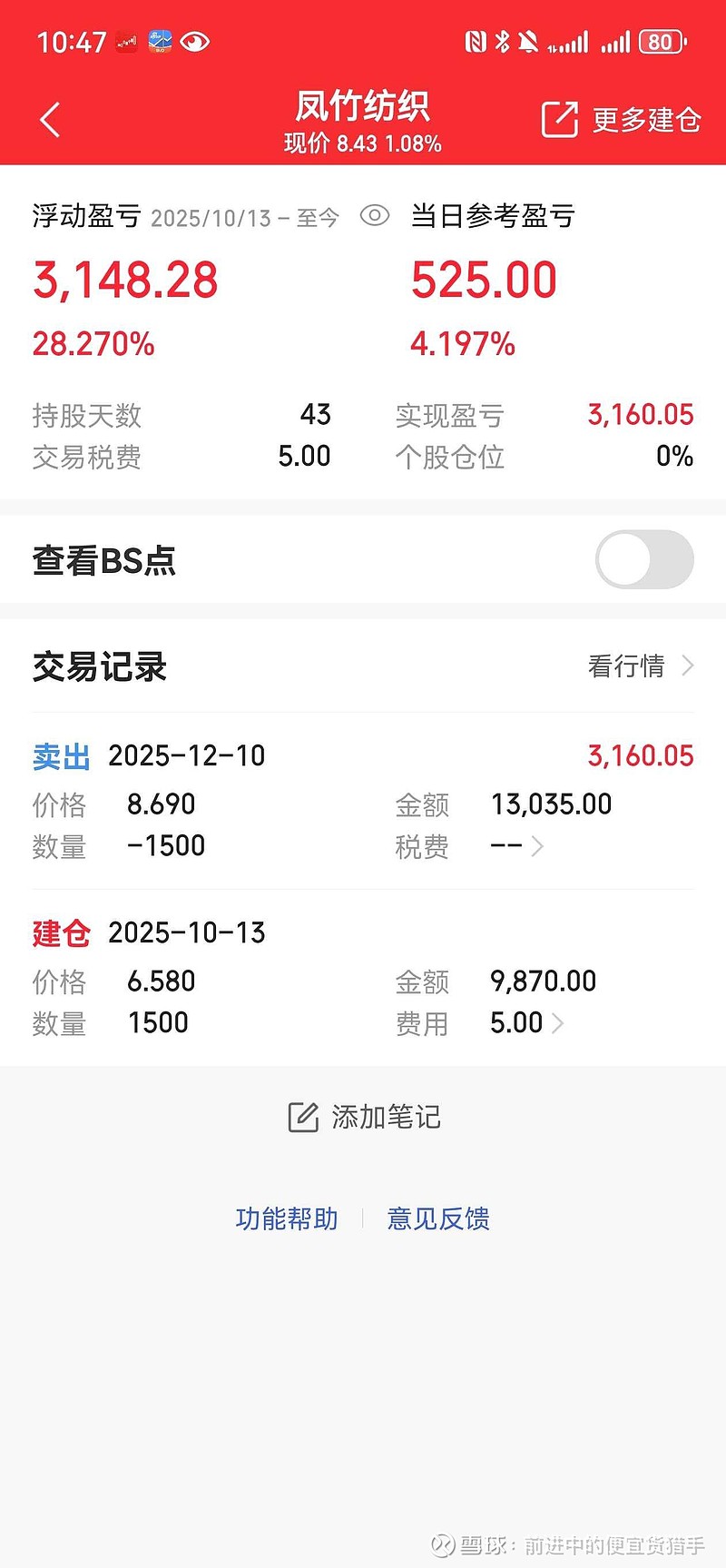Tap the battery indicator showing 80
Viewport: 726px width, 1568px height.
[661, 42]
